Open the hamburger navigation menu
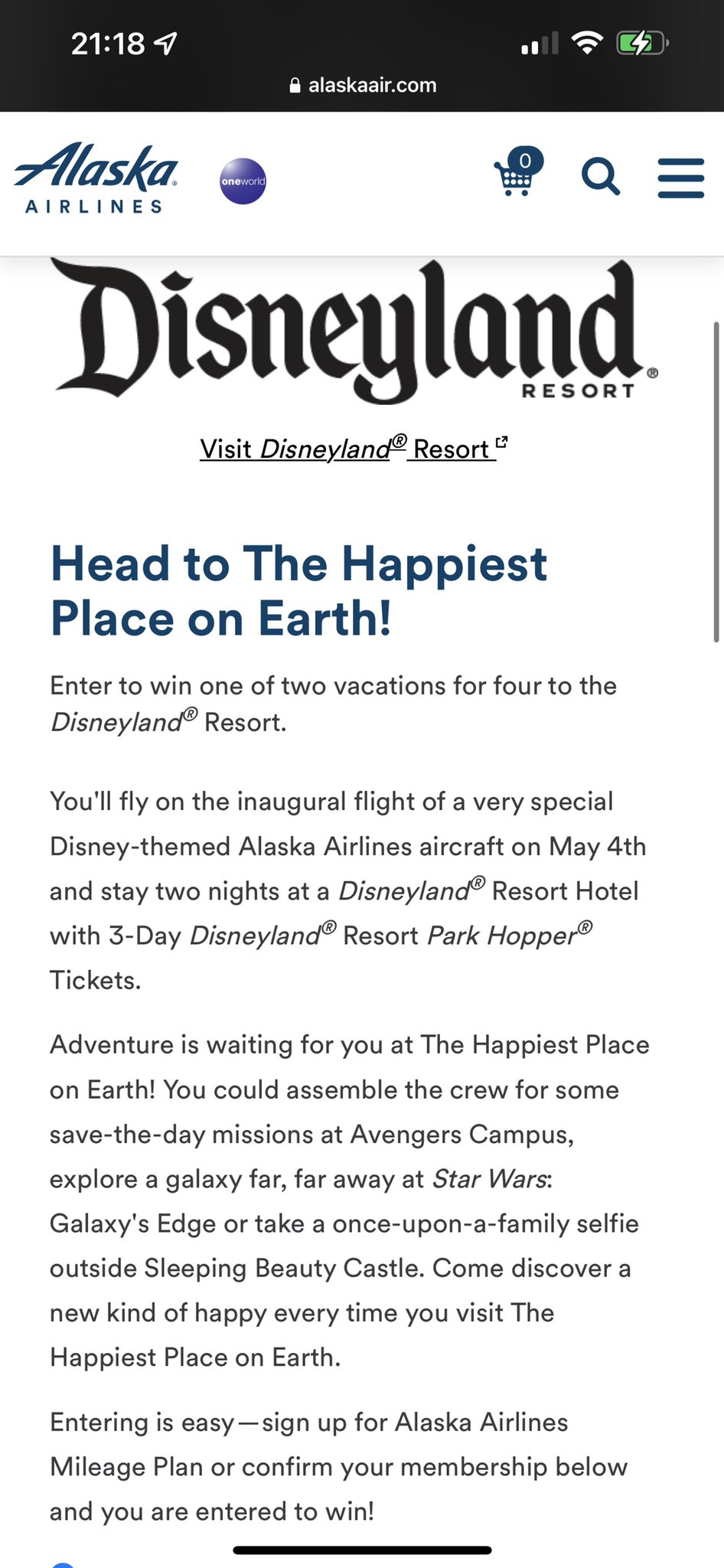The image size is (724, 1568). pos(680,178)
